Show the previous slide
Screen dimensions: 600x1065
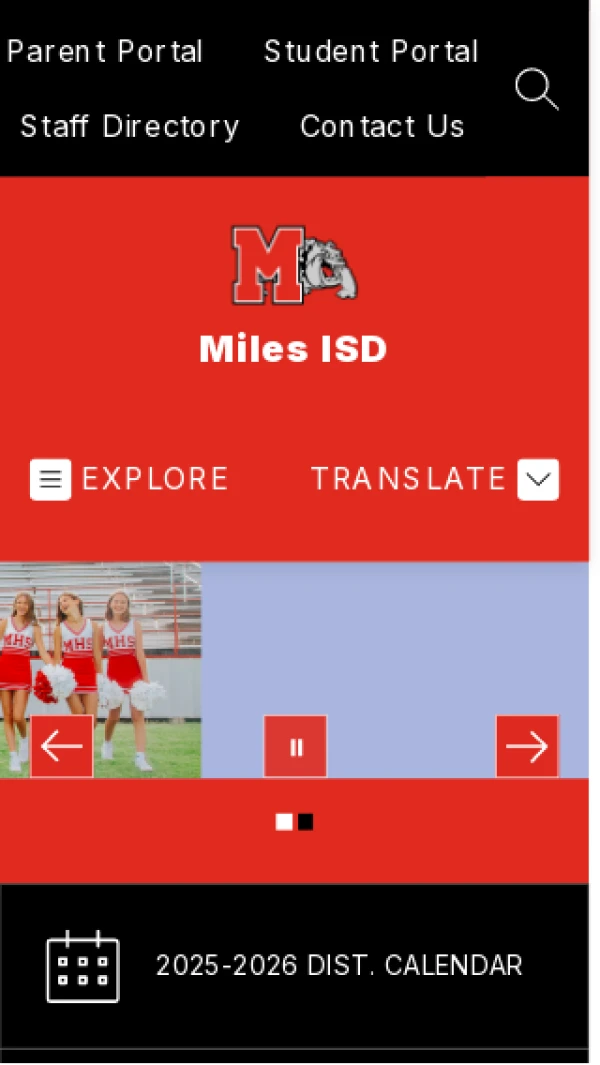click(61, 746)
